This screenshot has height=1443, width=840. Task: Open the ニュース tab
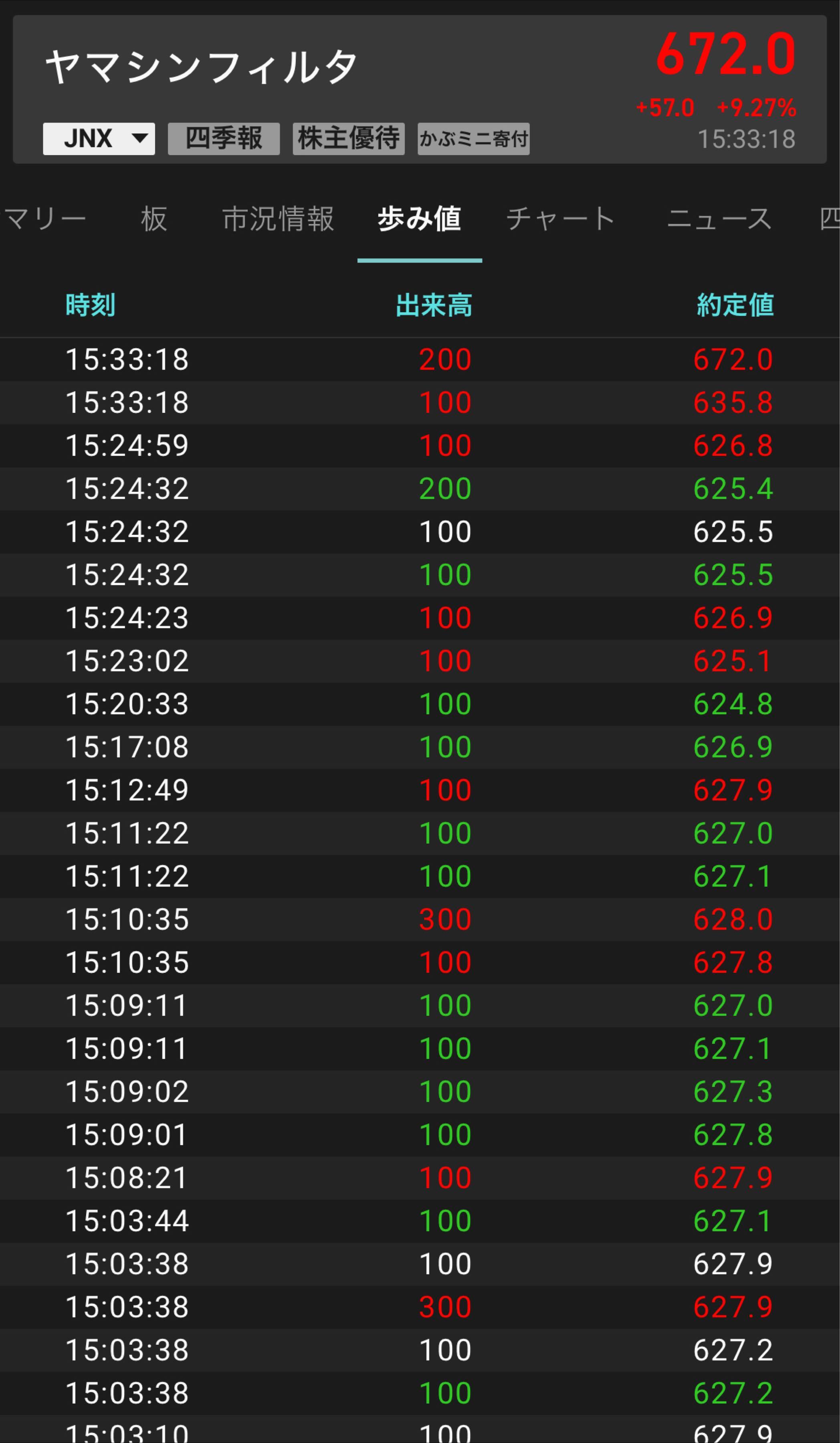pos(719,219)
